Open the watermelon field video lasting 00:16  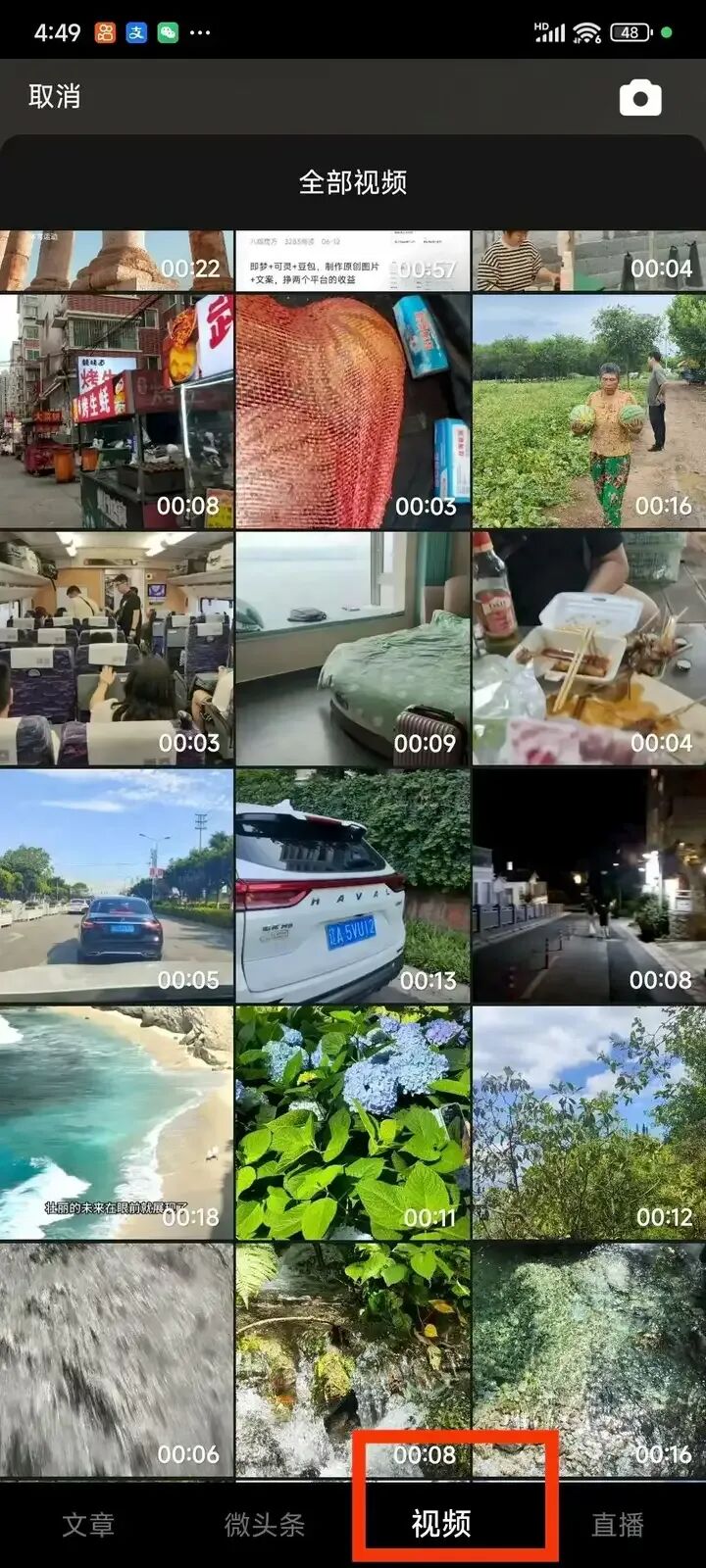(x=588, y=407)
